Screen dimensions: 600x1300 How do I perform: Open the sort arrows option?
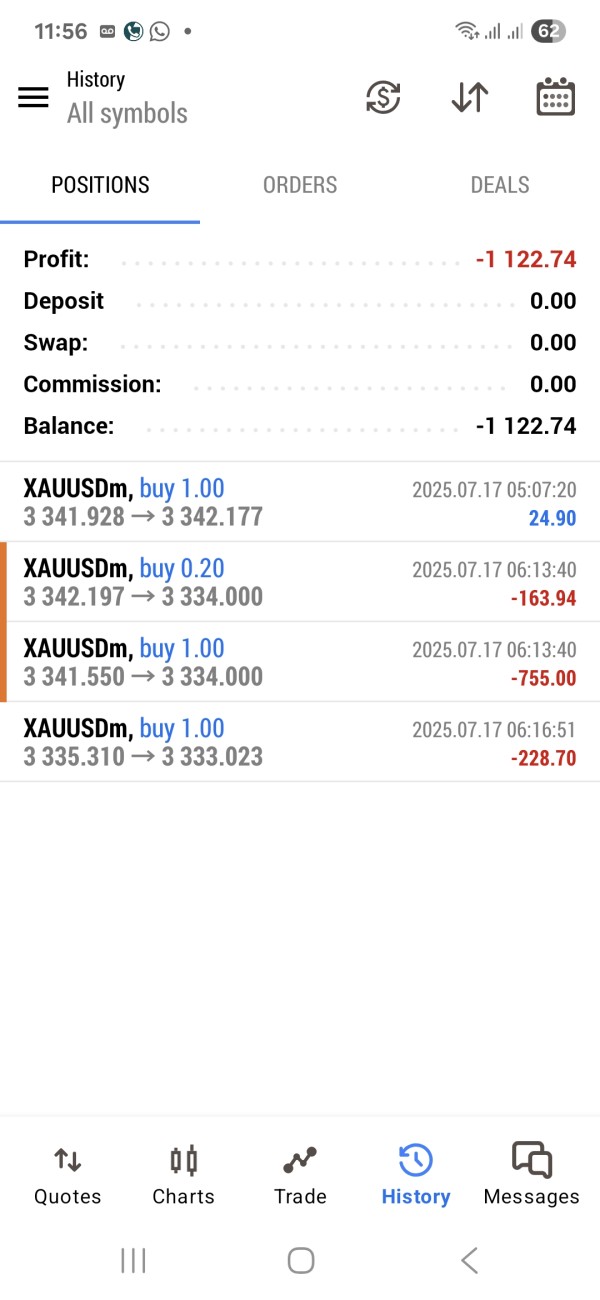(x=469, y=97)
